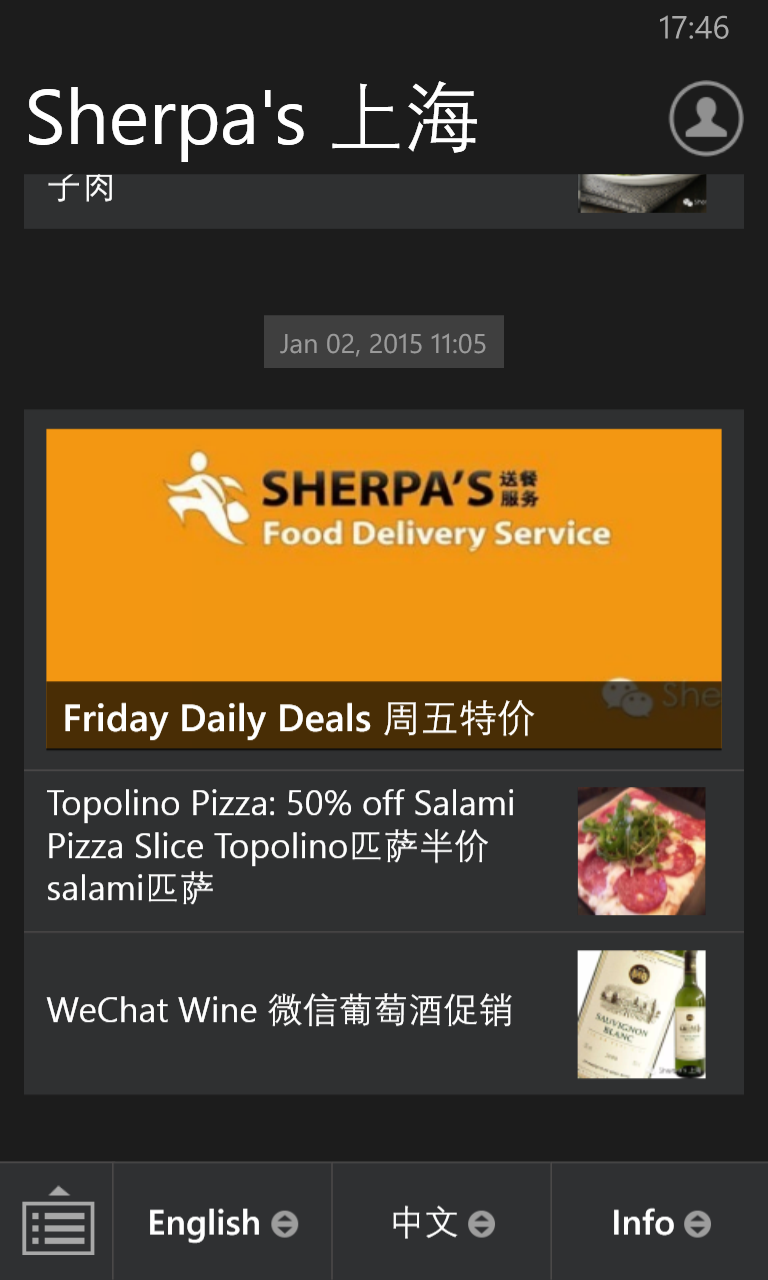Expand the English menu
The width and height of the screenshot is (768, 1280).
point(222,1222)
